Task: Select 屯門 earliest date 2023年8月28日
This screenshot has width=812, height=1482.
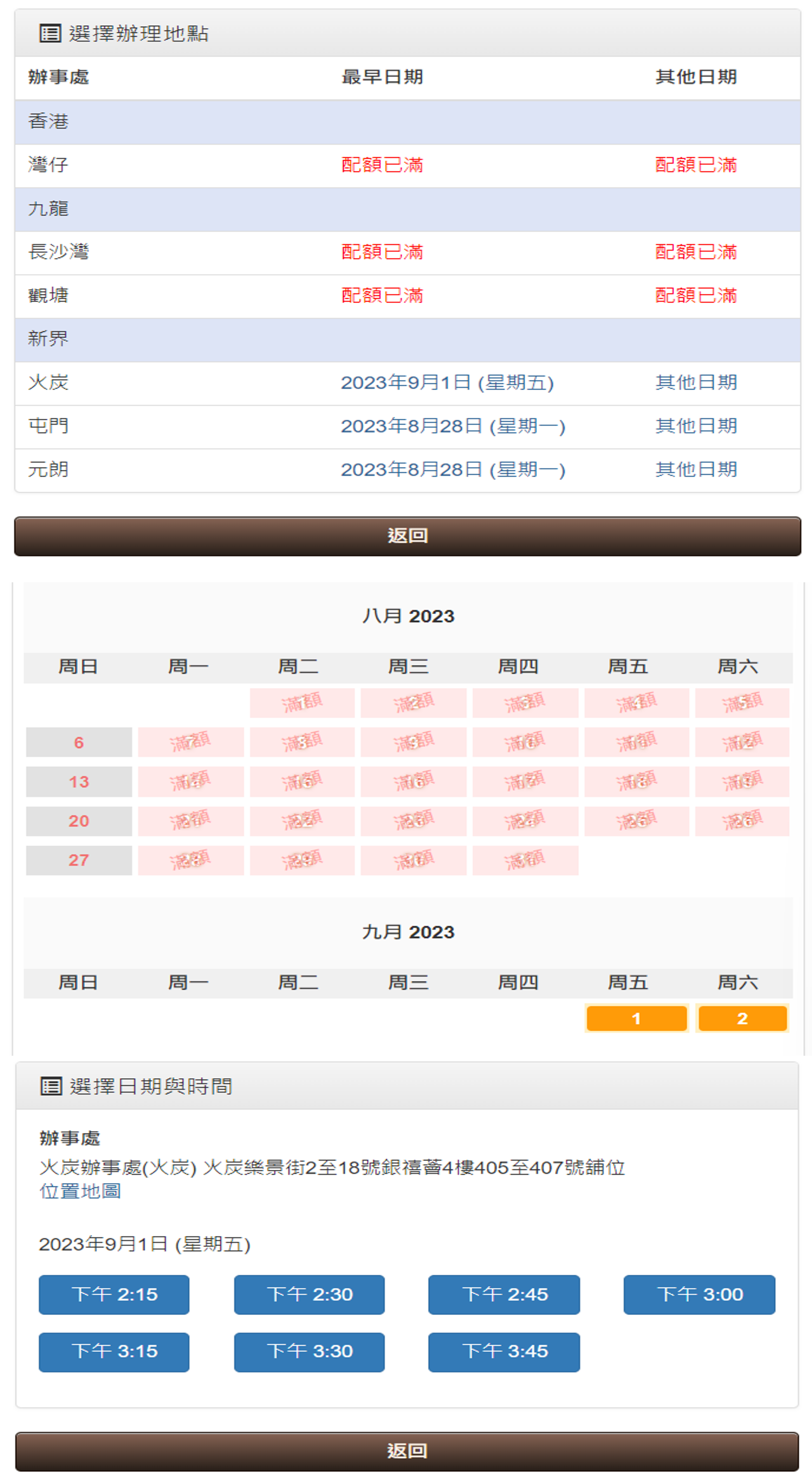Action: click(452, 426)
